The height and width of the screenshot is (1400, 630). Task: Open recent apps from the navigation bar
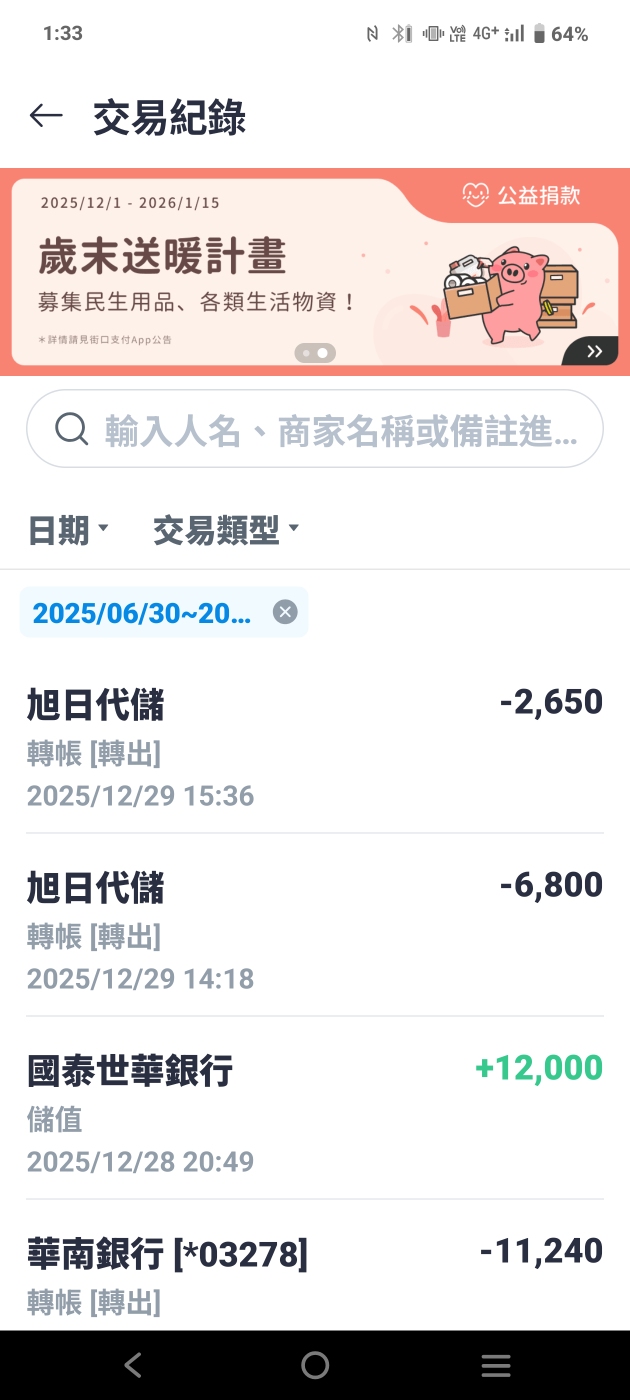496,1365
